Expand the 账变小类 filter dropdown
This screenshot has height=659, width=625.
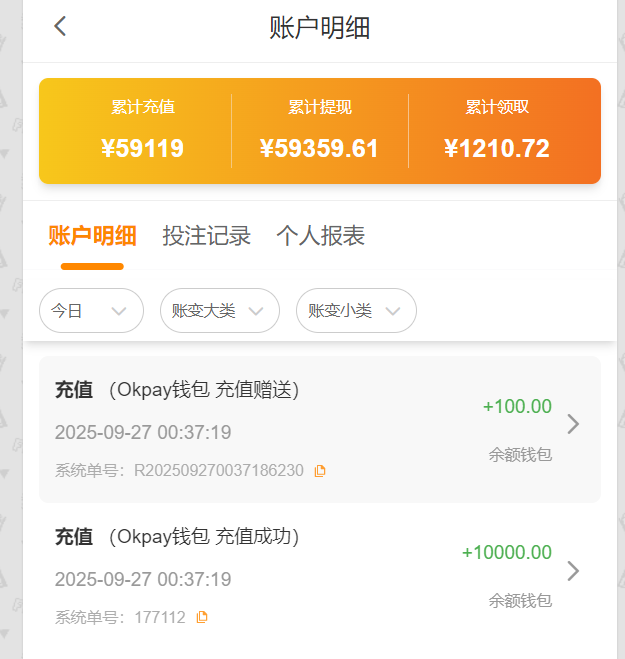tap(356, 311)
